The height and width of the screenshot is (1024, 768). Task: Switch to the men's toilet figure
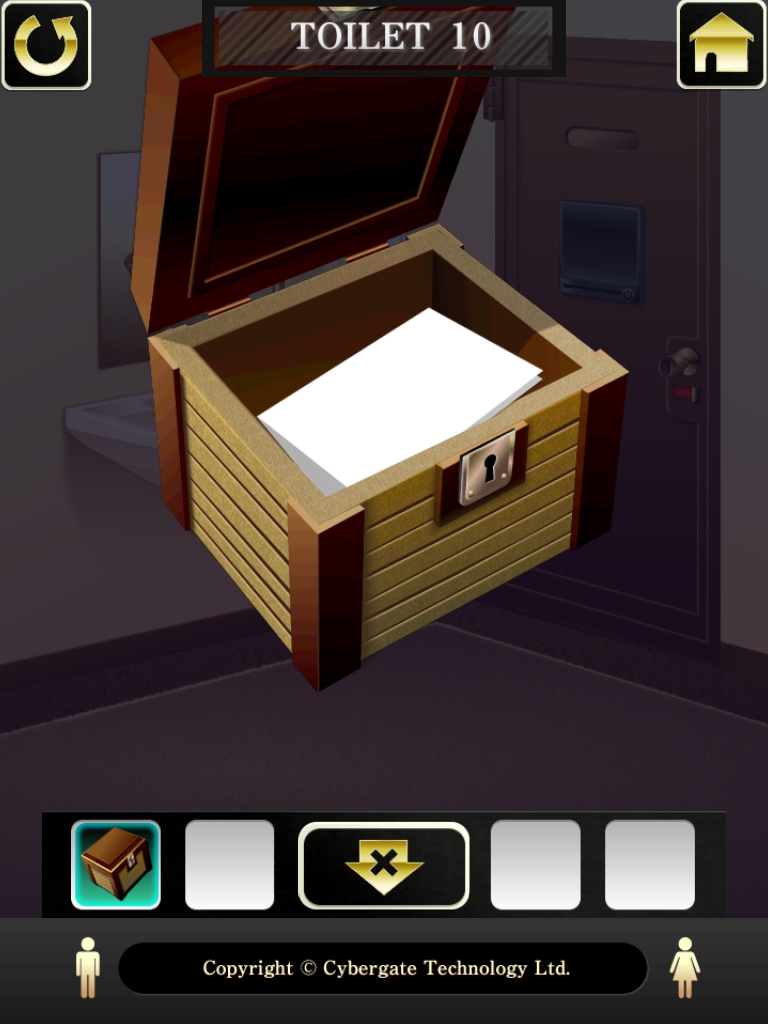pos(88,967)
